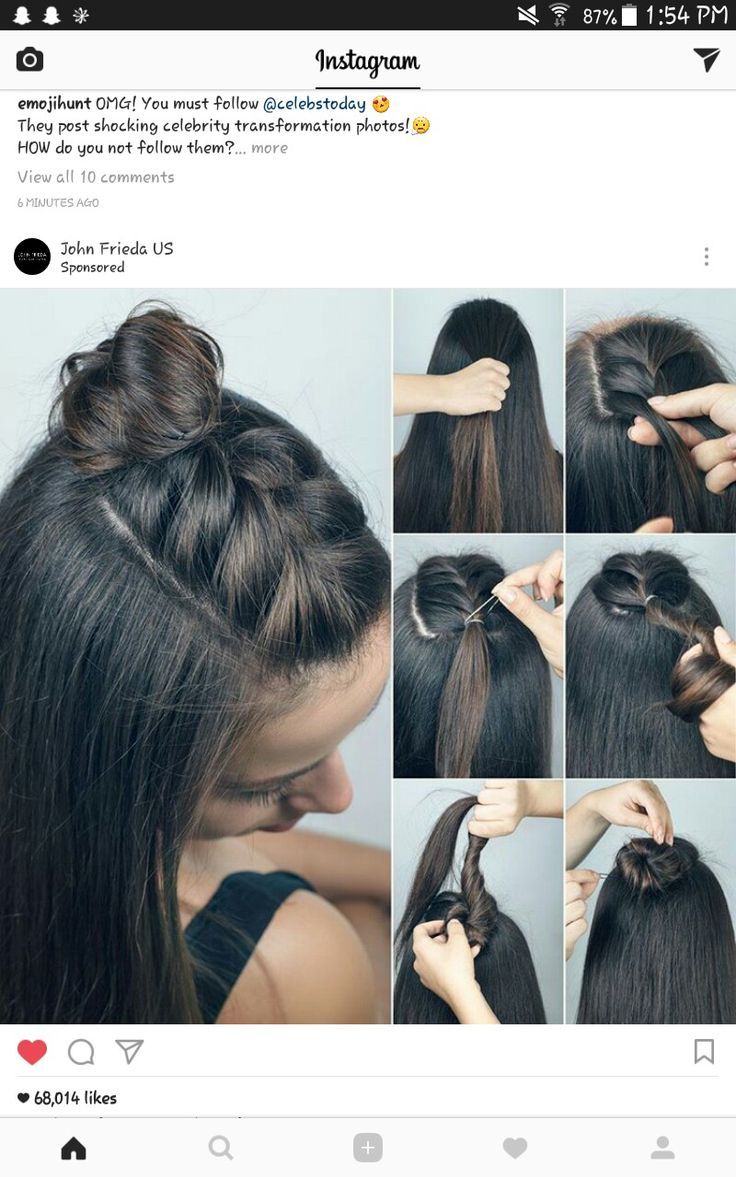Open direct messages paper plane

pyautogui.click(x=706, y=60)
